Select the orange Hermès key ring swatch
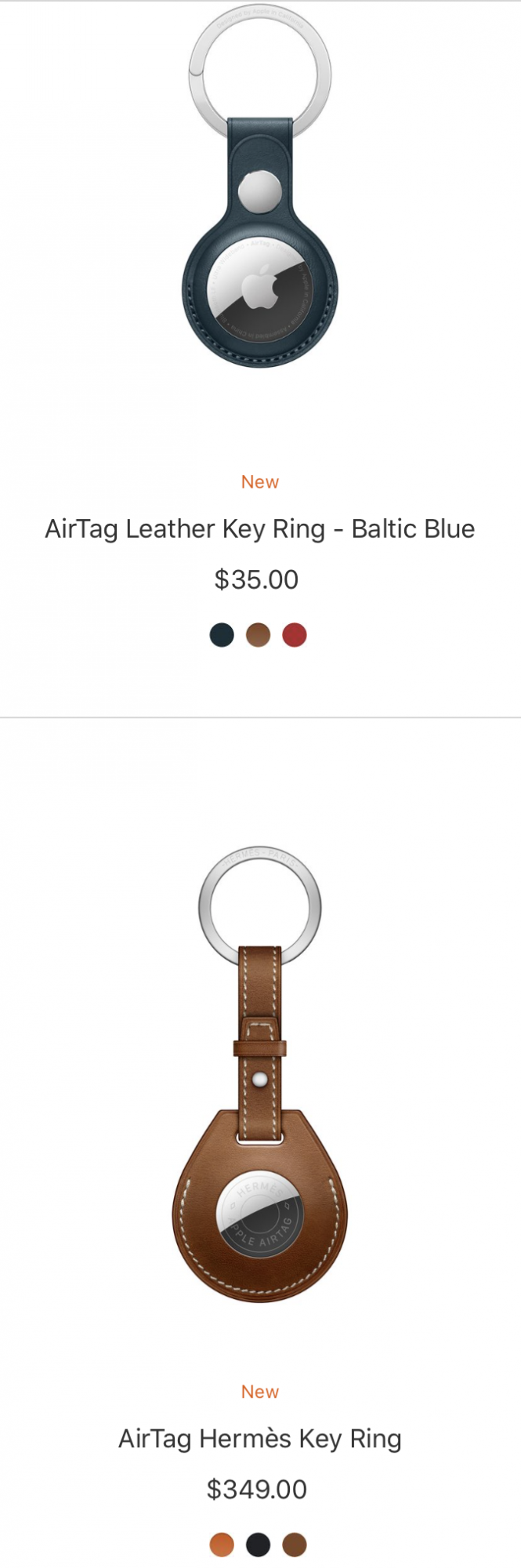Viewport: 521px width, 1568px height. (223, 1544)
